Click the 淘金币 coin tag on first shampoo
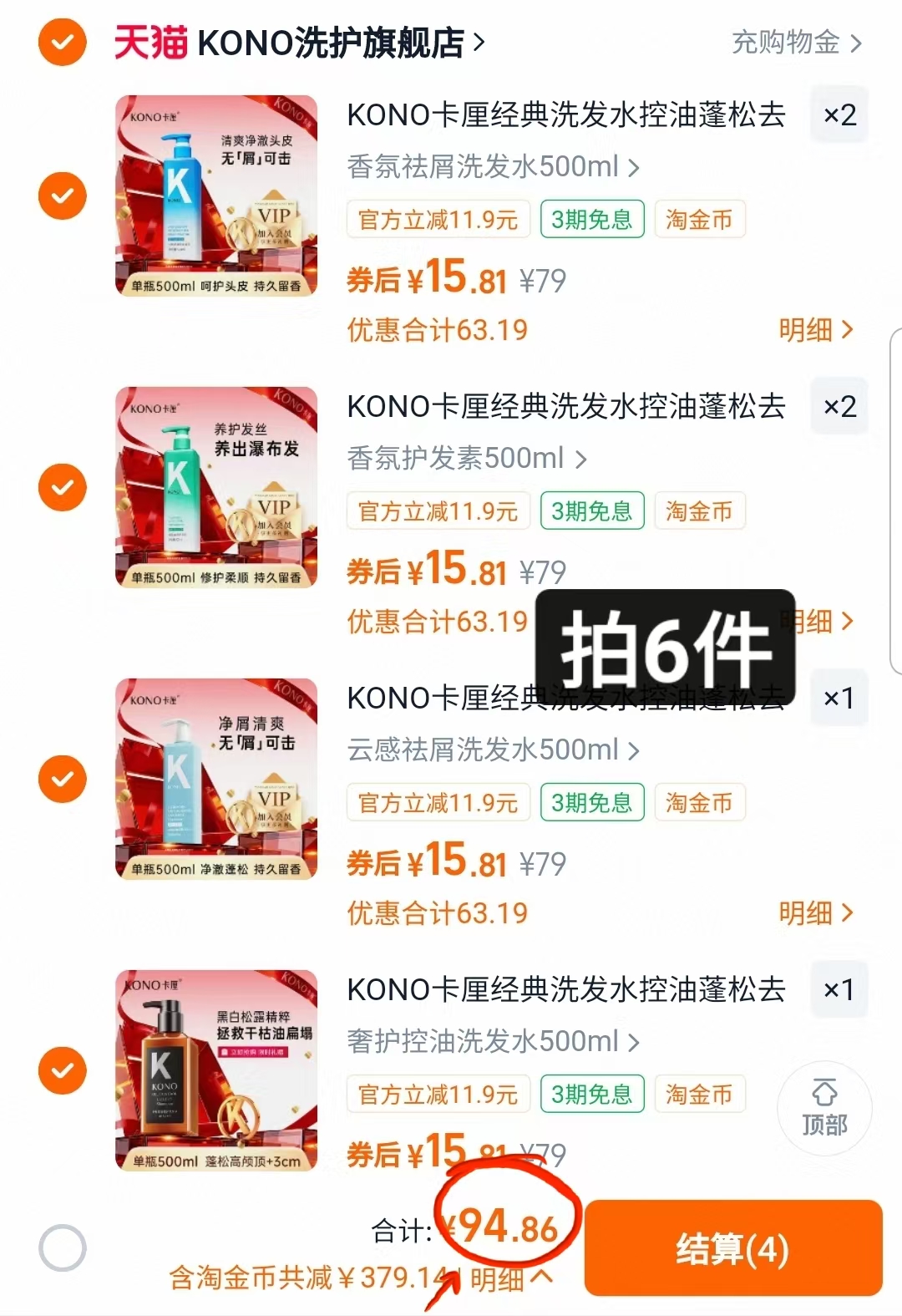The height and width of the screenshot is (1316, 902). [700, 220]
